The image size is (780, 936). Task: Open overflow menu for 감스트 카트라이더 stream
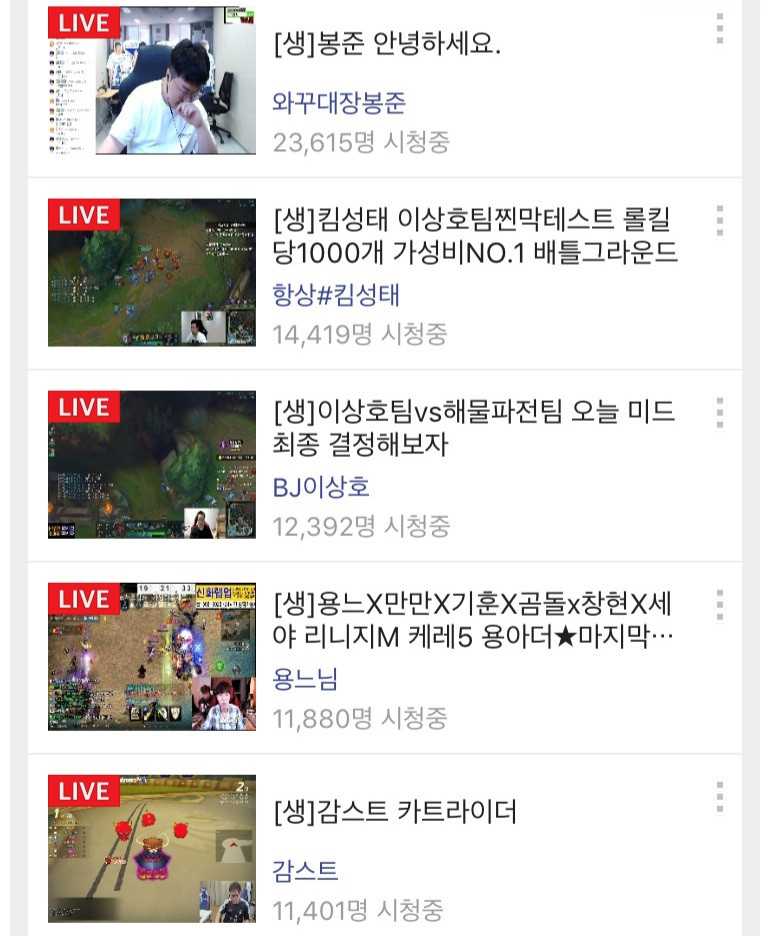719,797
